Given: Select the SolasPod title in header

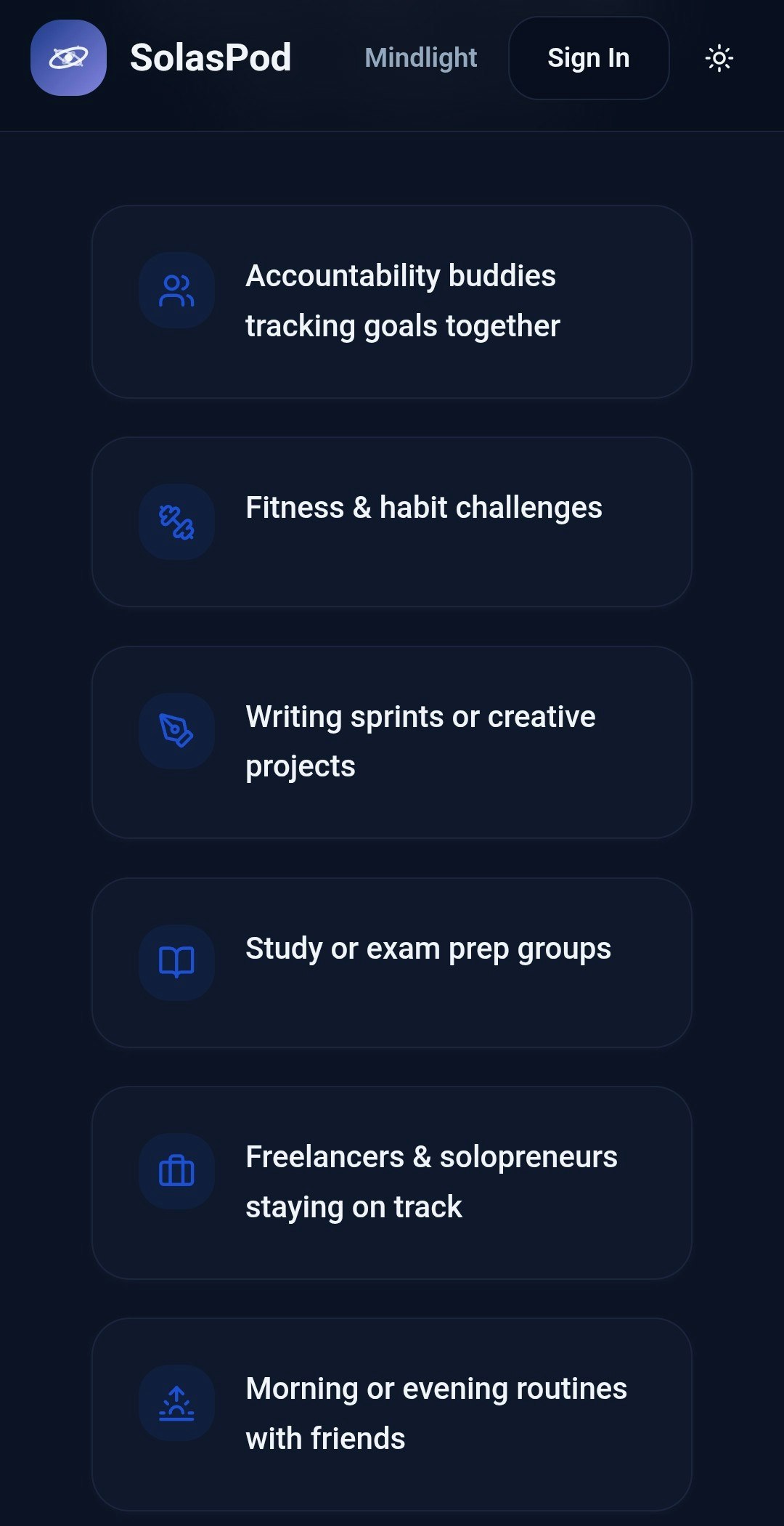Looking at the screenshot, I should pyautogui.click(x=211, y=58).
